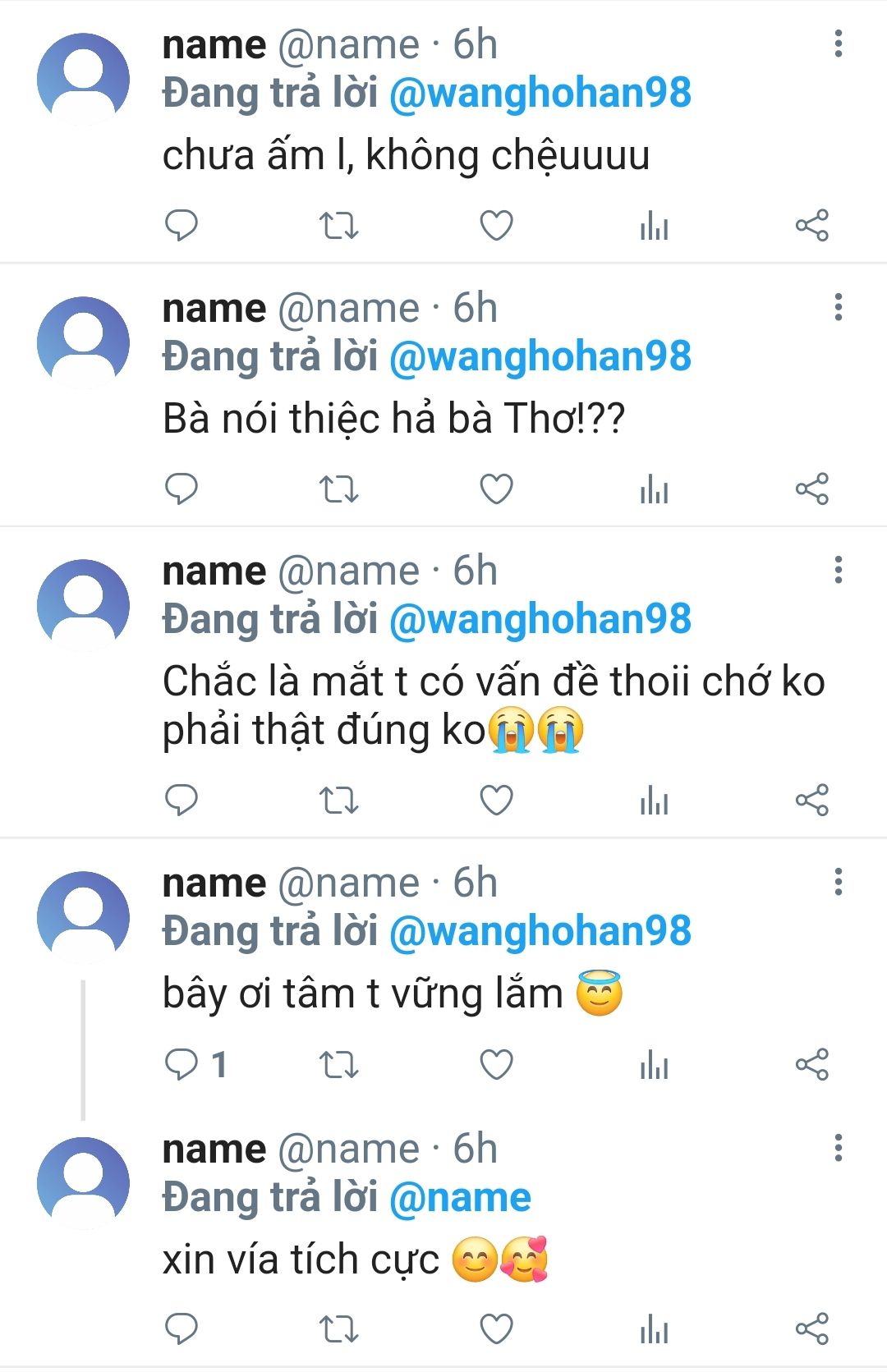Viewport: 887px width, 1372px height.
Task: View analytics of "xin vía tích cực" tweet
Action: click(654, 1329)
